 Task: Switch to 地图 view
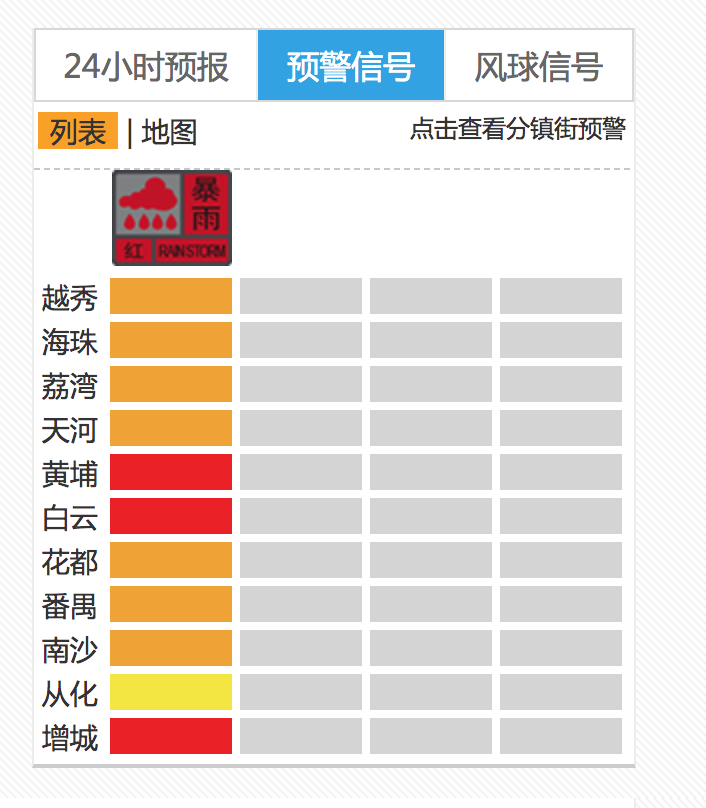(169, 132)
